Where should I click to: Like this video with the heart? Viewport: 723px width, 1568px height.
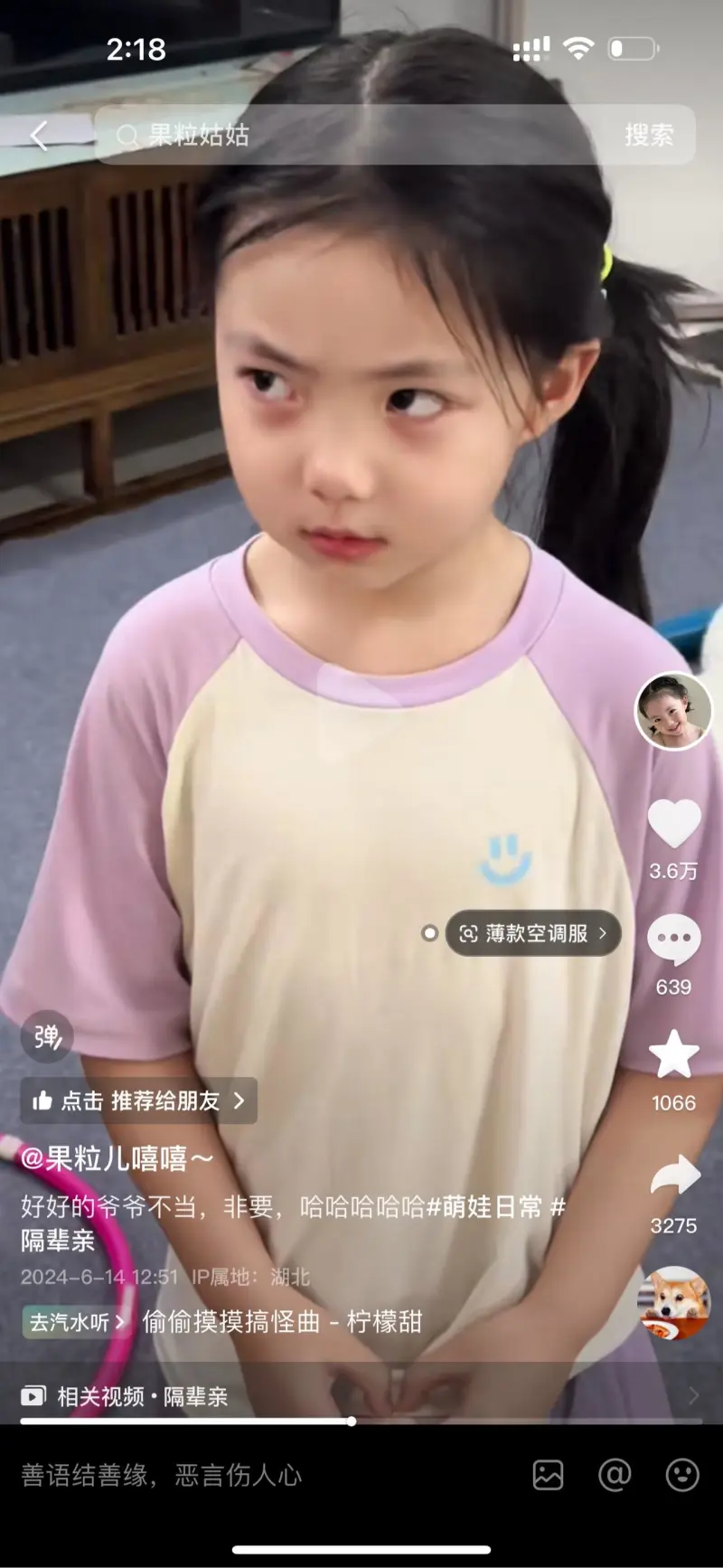pos(673,823)
